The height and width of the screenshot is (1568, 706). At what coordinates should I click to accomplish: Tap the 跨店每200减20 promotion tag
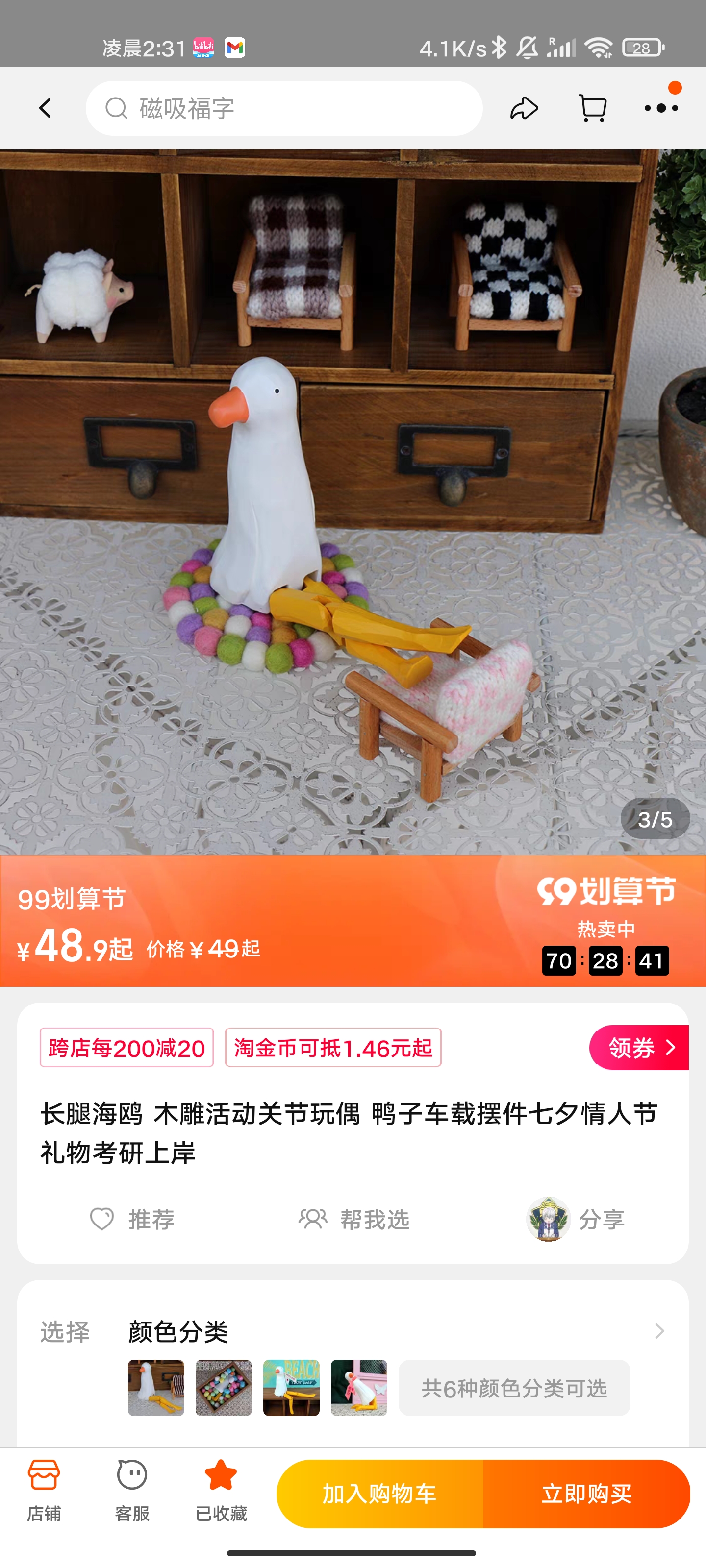(x=126, y=1048)
